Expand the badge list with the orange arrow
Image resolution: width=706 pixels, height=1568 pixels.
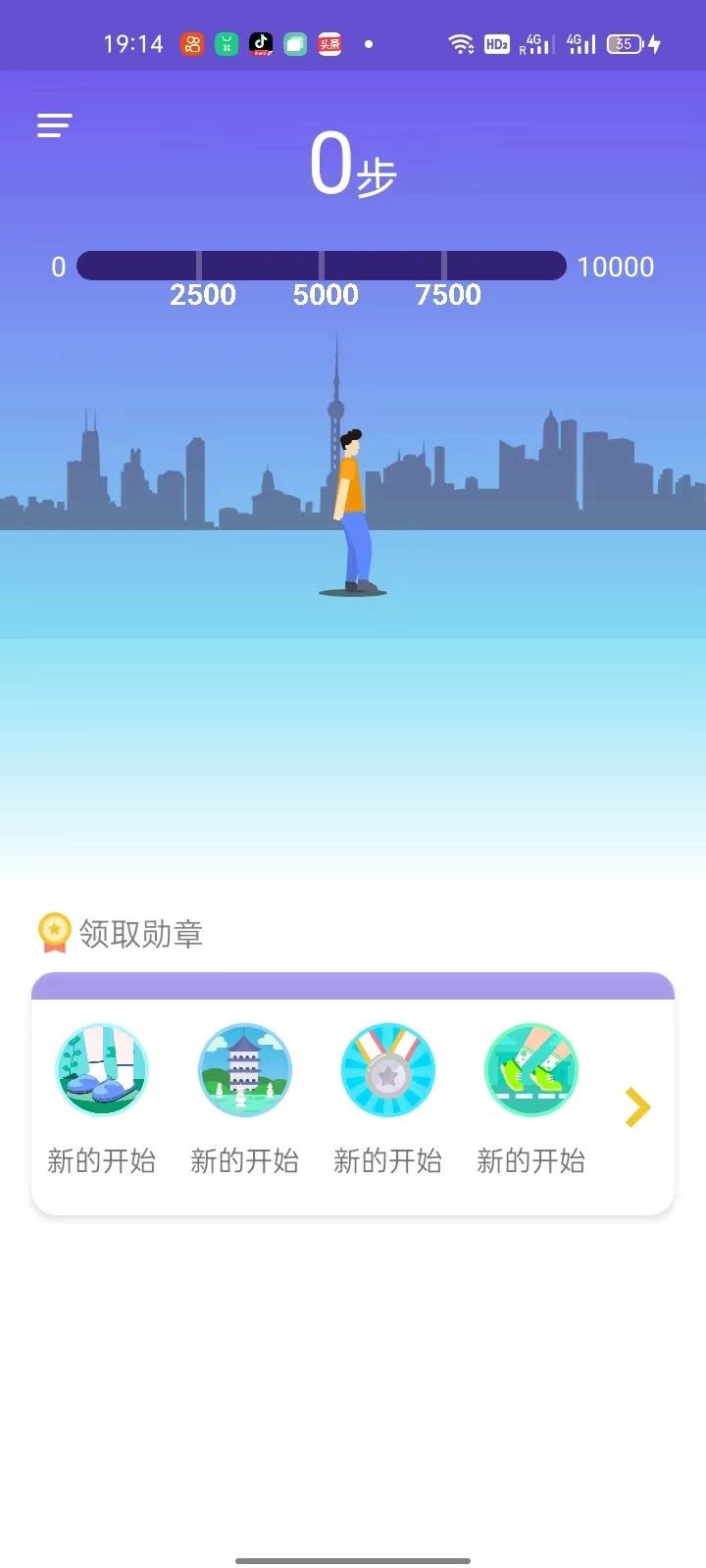click(637, 1106)
